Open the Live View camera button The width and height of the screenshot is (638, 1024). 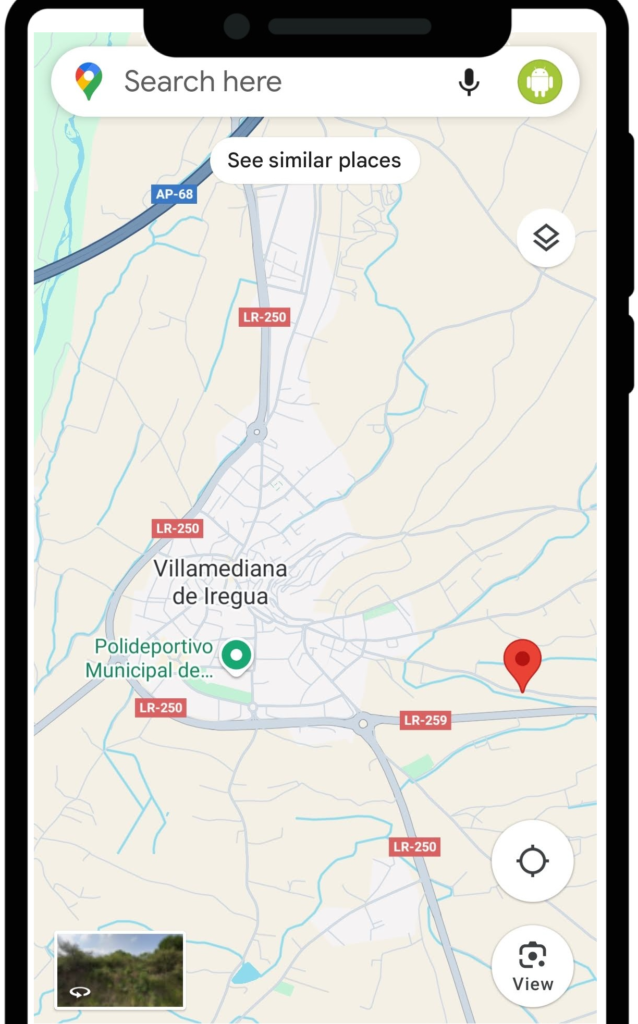(532, 964)
